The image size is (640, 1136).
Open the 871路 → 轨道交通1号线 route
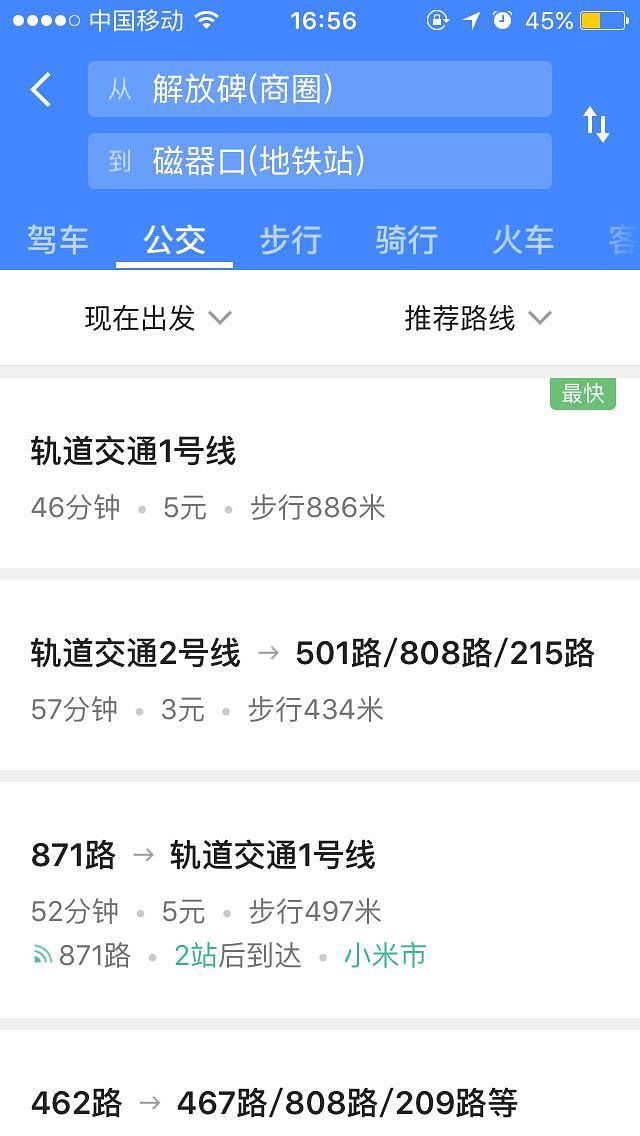pyautogui.click(x=320, y=900)
